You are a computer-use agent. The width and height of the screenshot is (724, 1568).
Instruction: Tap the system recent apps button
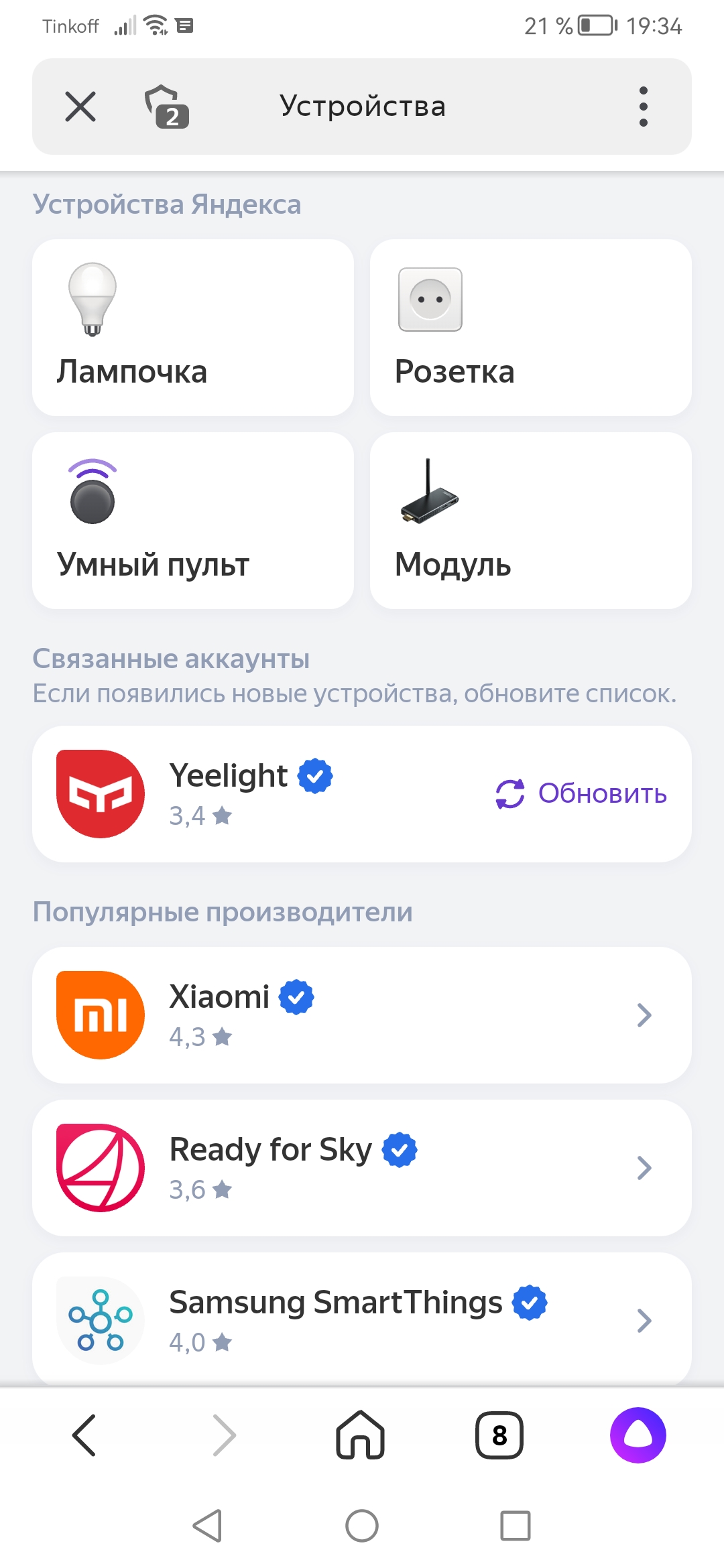pos(516,1526)
